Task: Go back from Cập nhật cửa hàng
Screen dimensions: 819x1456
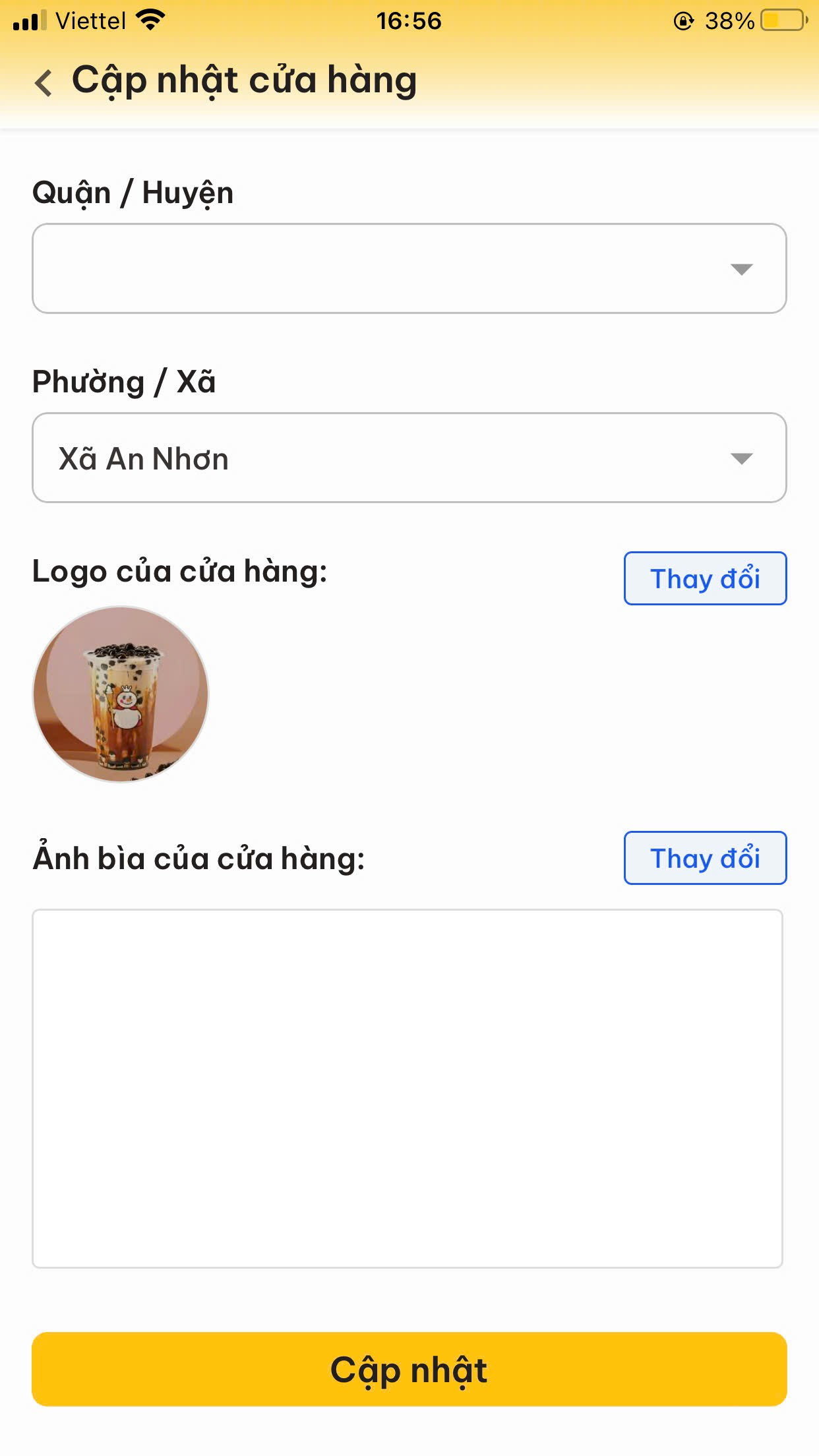Action: click(44, 83)
